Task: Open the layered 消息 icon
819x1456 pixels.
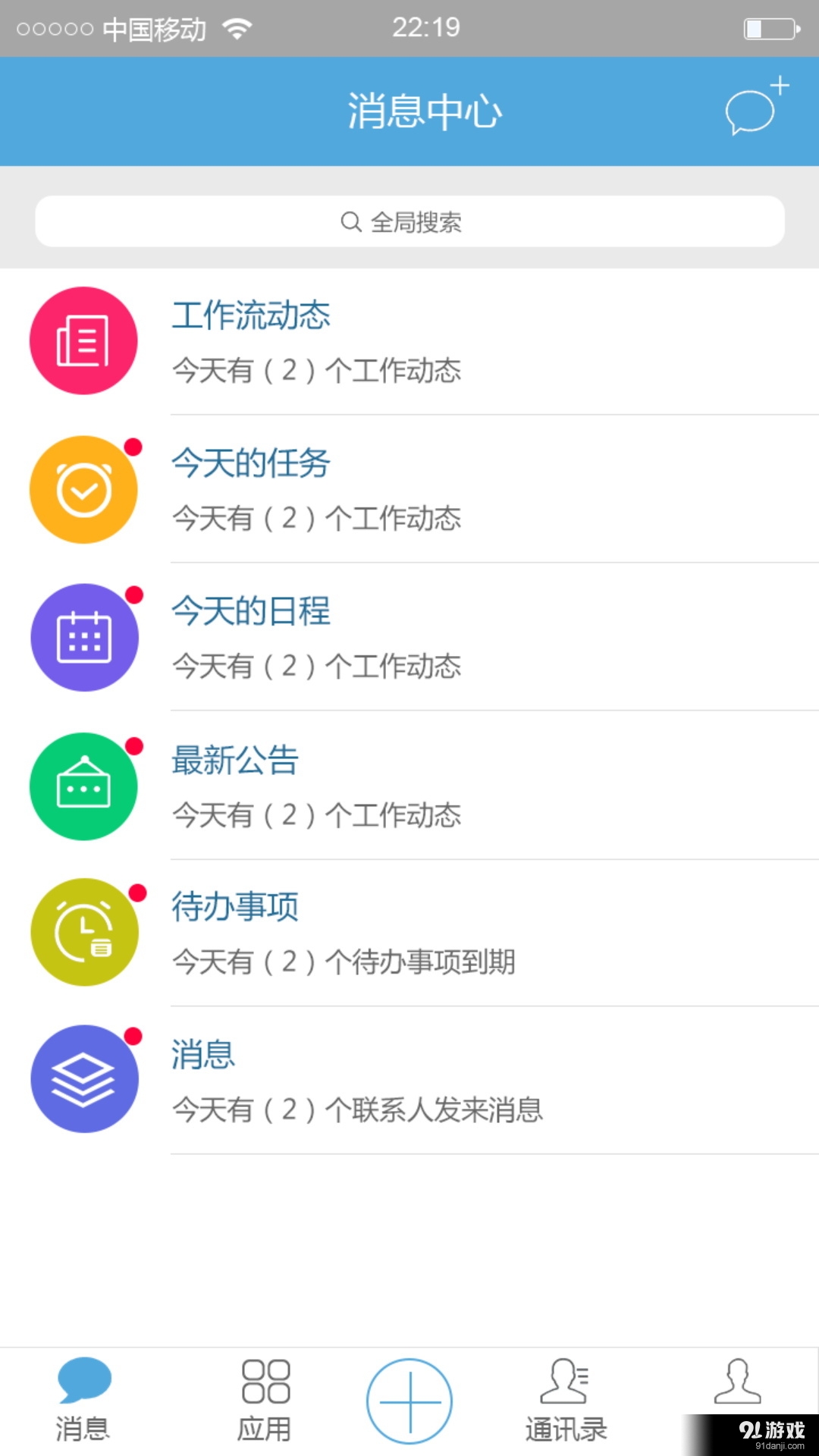Action: [84, 1080]
